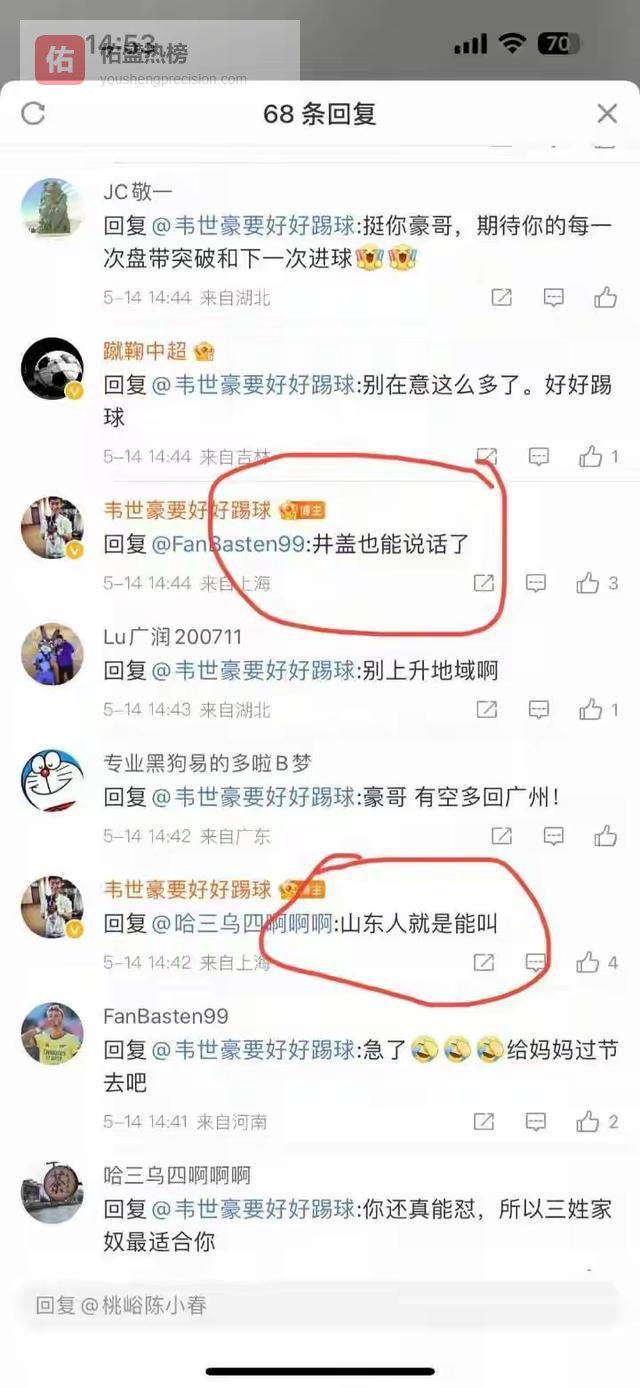Like the 山东人就是能叫 reply
Image resolution: width=640 pixels, height=1388 pixels.
tap(588, 962)
